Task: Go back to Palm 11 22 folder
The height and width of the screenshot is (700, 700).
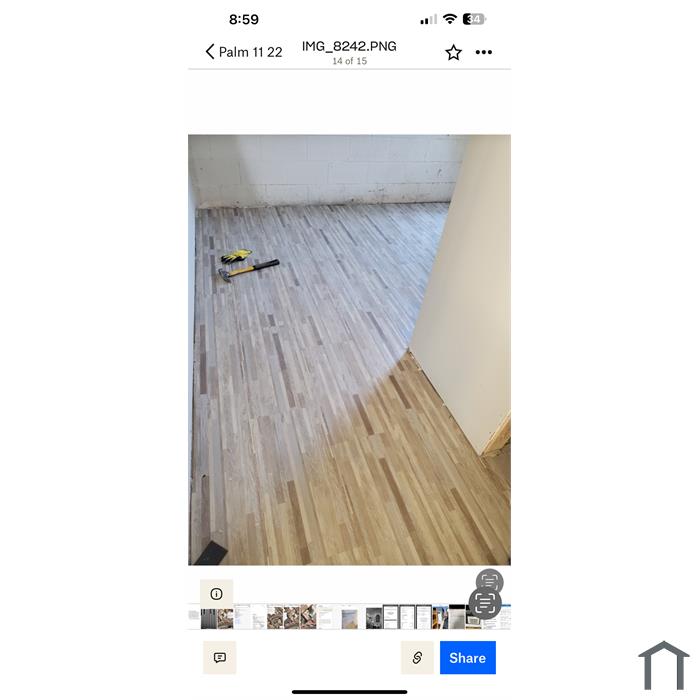Action: tap(244, 52)
